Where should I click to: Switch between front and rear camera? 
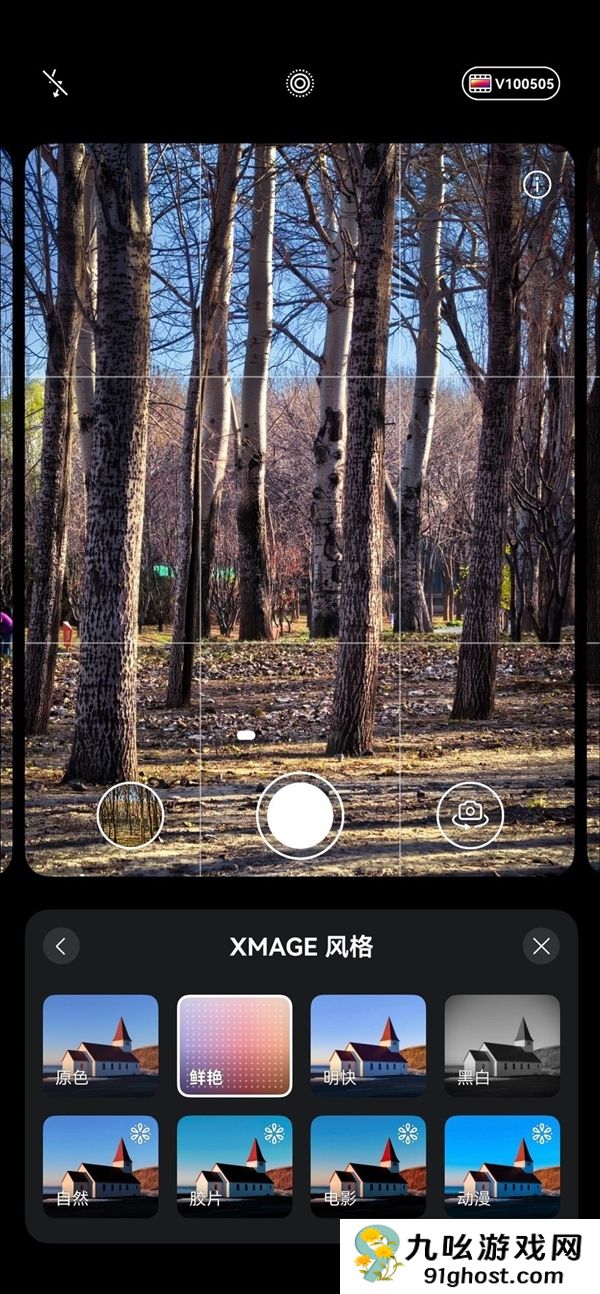[x=470, y=815]
